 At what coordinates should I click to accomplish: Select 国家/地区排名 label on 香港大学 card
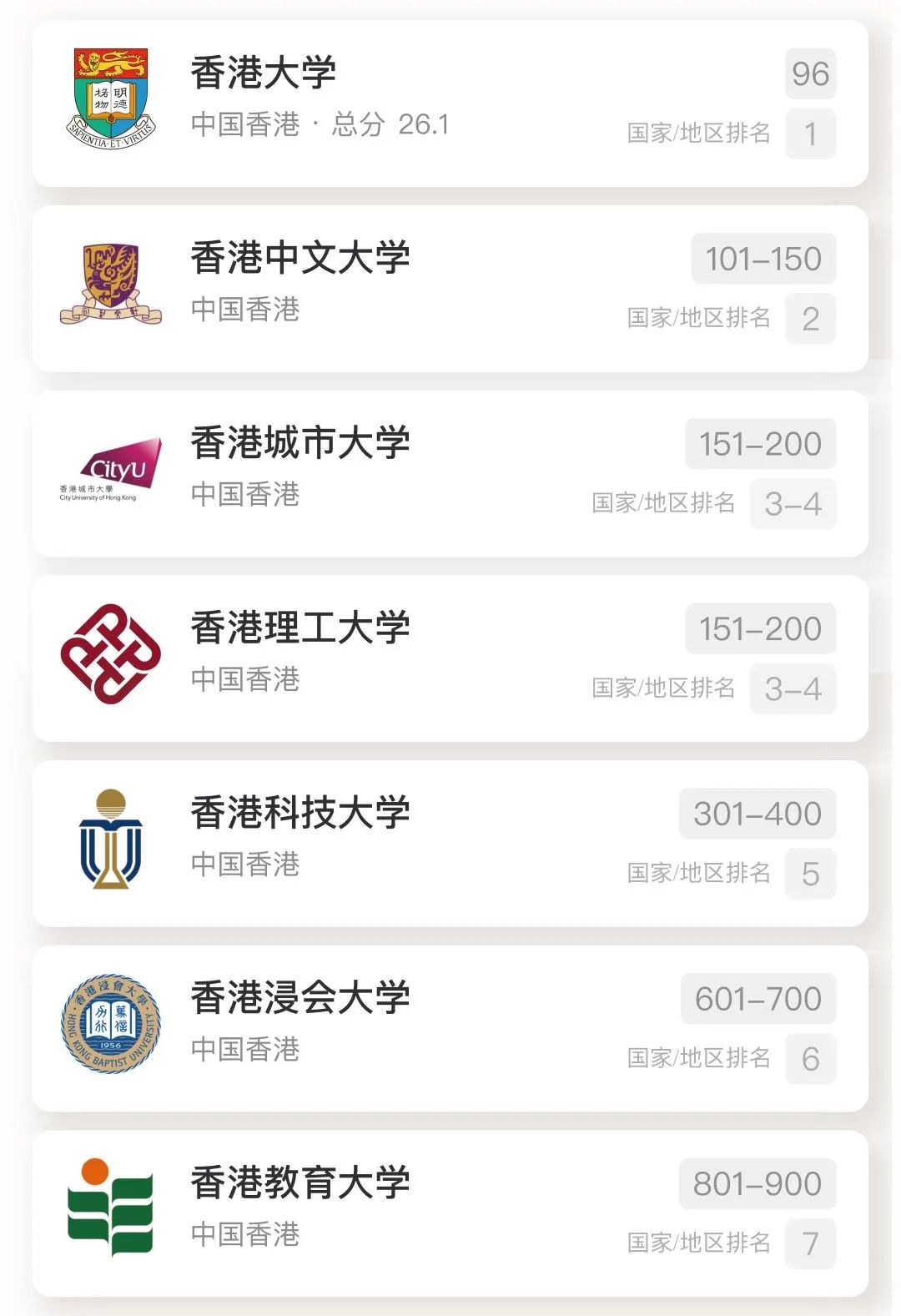pos(699,132)
